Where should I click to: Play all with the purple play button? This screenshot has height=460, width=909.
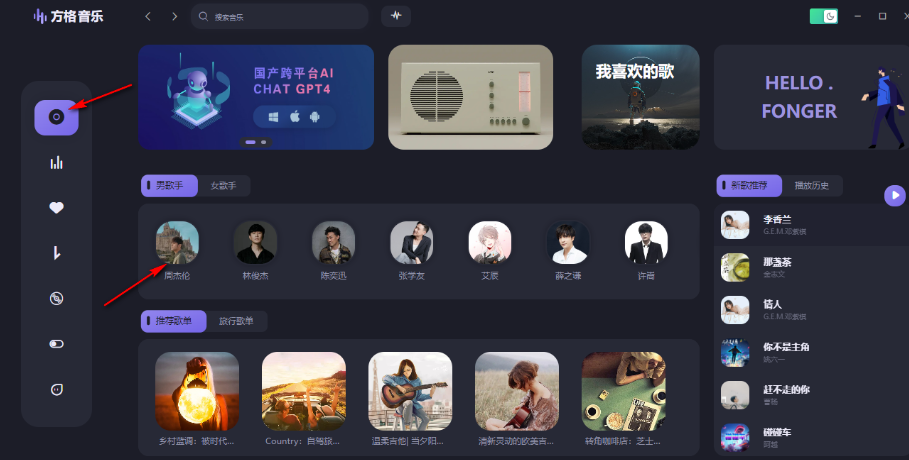tap(894, 195)
